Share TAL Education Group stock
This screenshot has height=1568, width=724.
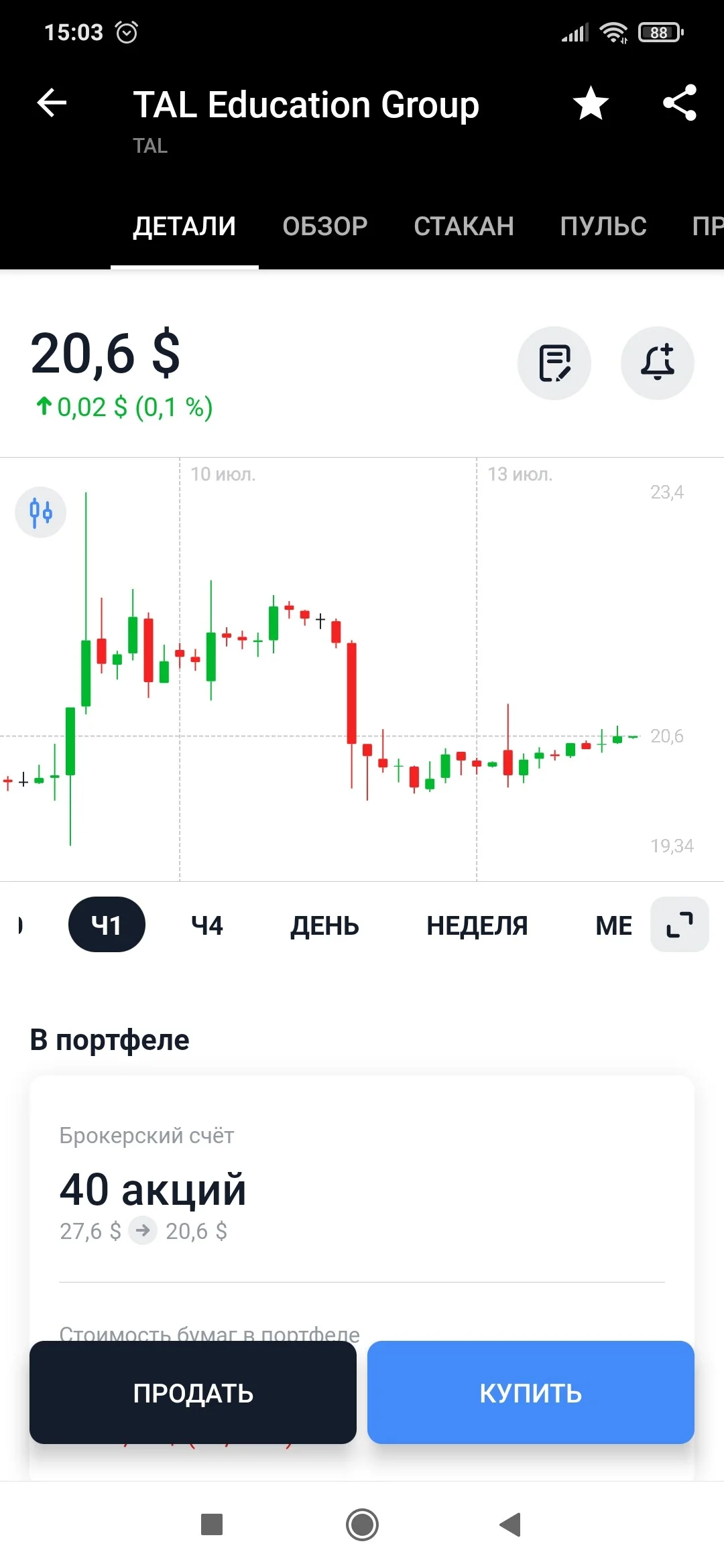tap(680, 103)
